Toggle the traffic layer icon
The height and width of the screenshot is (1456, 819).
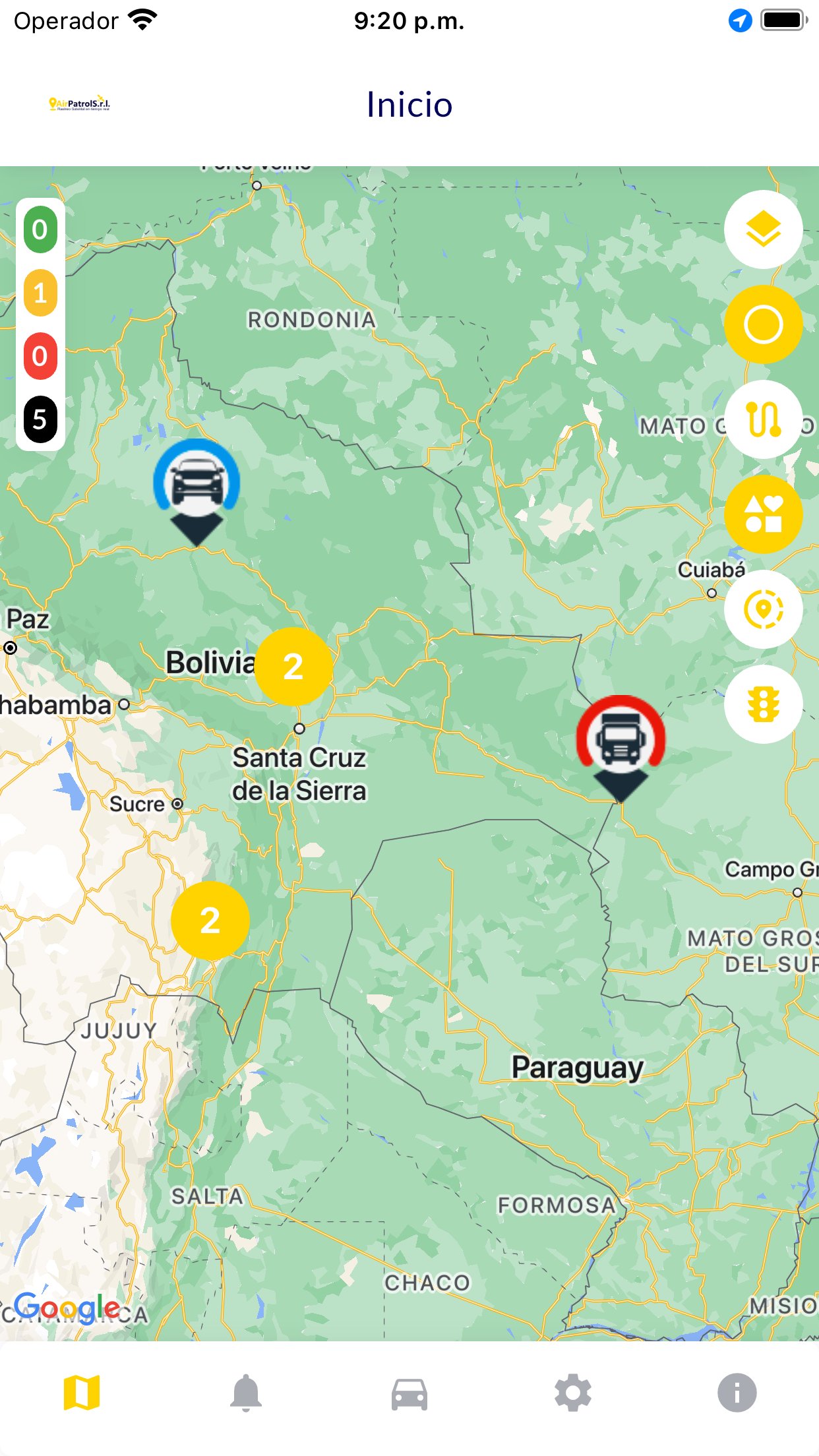click(763, 704)
